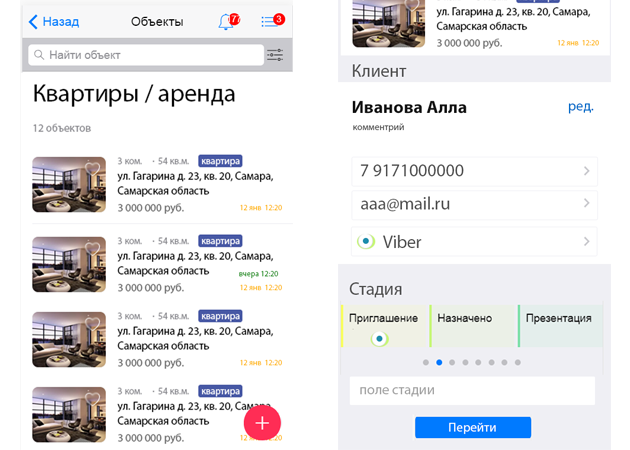Open the Viber contact row
630x450 pixels.
coord(474,241)
